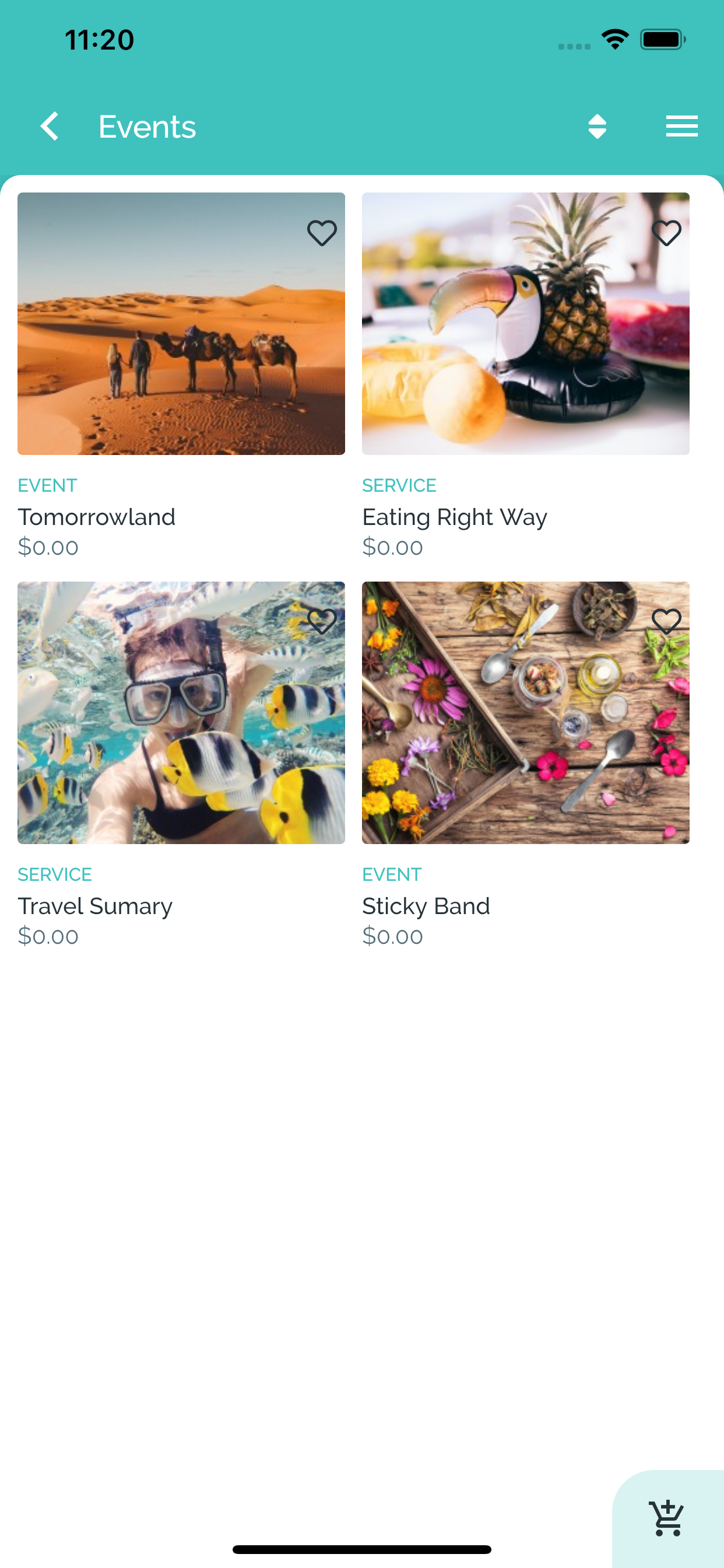The width and height of the screenshot is (724, 1568).
Task: Select the $0.00 price under Sticky Band
Action: [393, 936]
